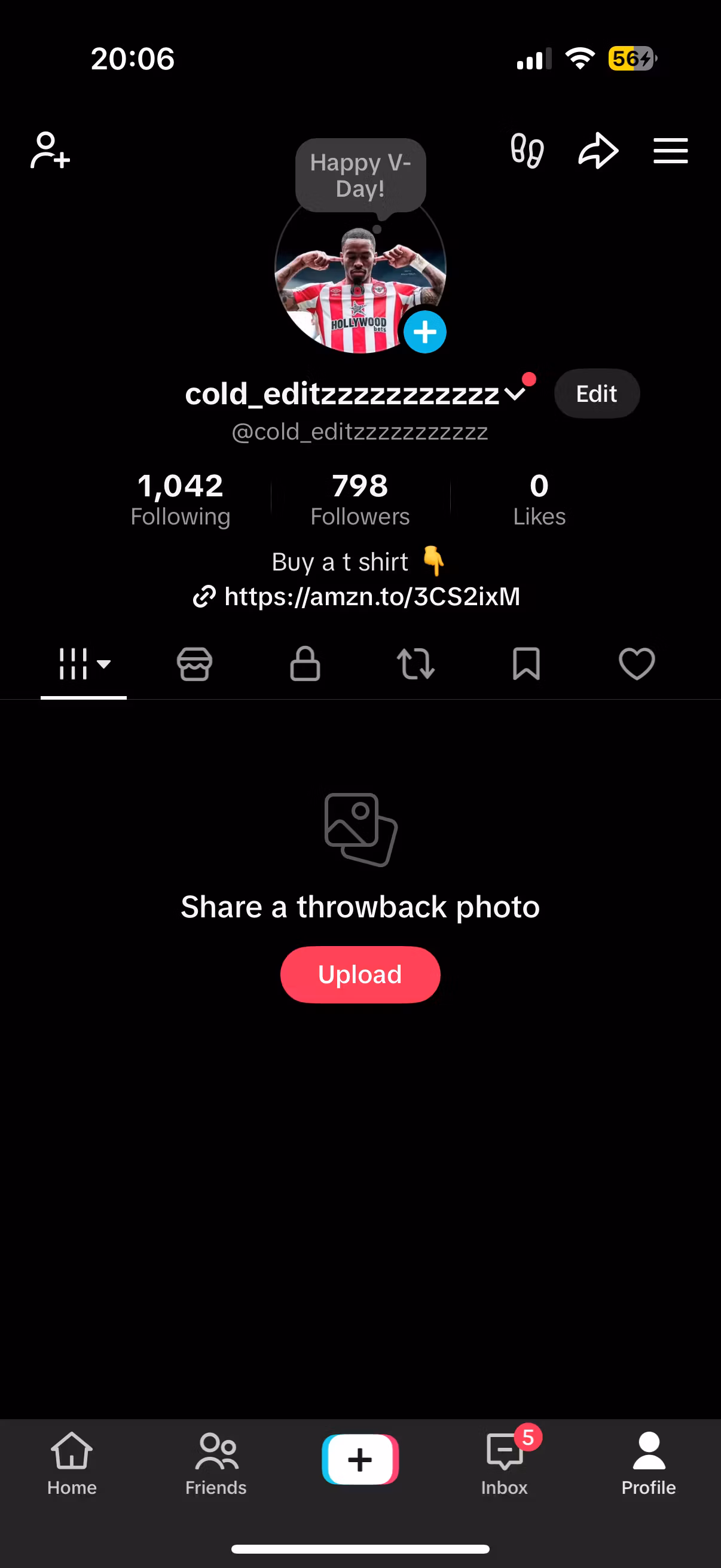
Task: View the 0 Likes details
Action: pyautogui.click(x=539, y=499)
